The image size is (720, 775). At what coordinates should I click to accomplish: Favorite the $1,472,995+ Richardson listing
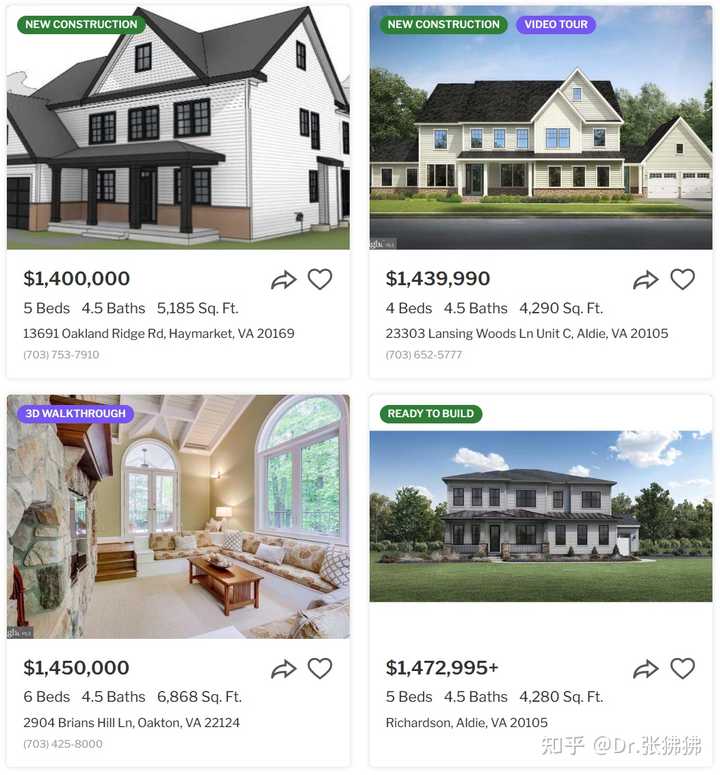tap(682, 669)
